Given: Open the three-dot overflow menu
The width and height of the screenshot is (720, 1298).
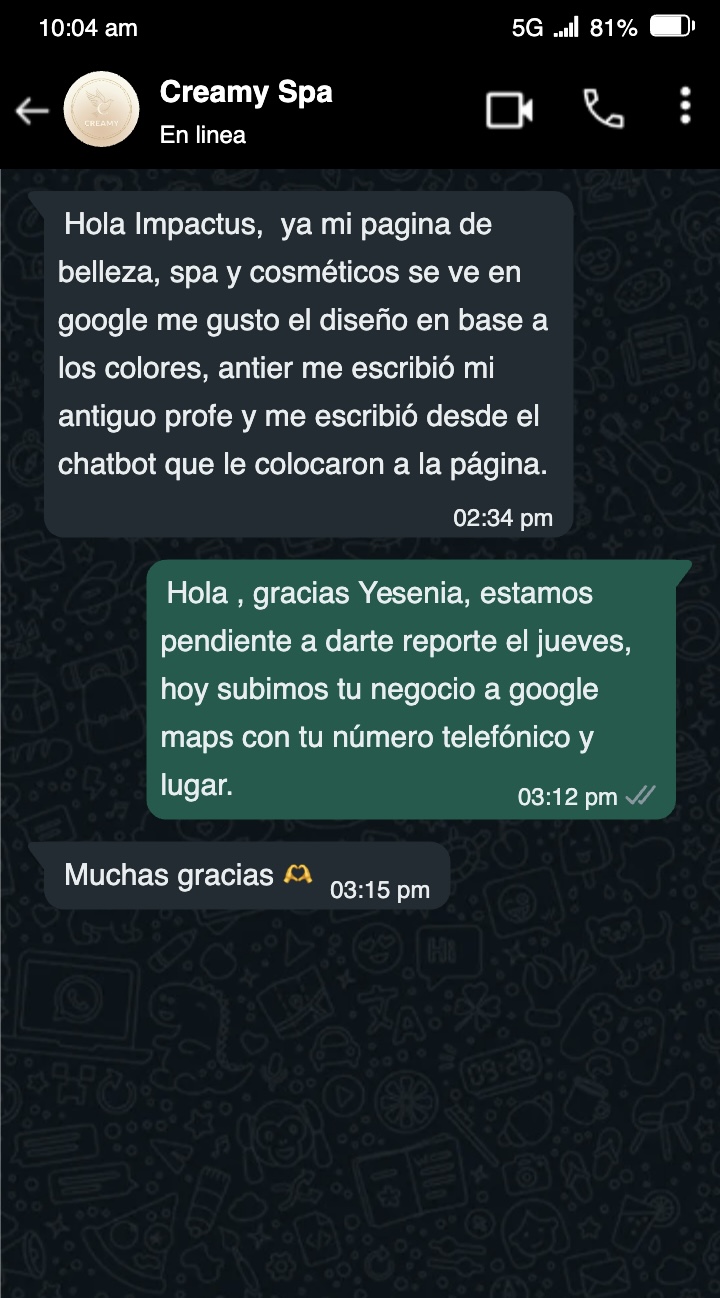Looking at the screenshot, I should [684, 103].
